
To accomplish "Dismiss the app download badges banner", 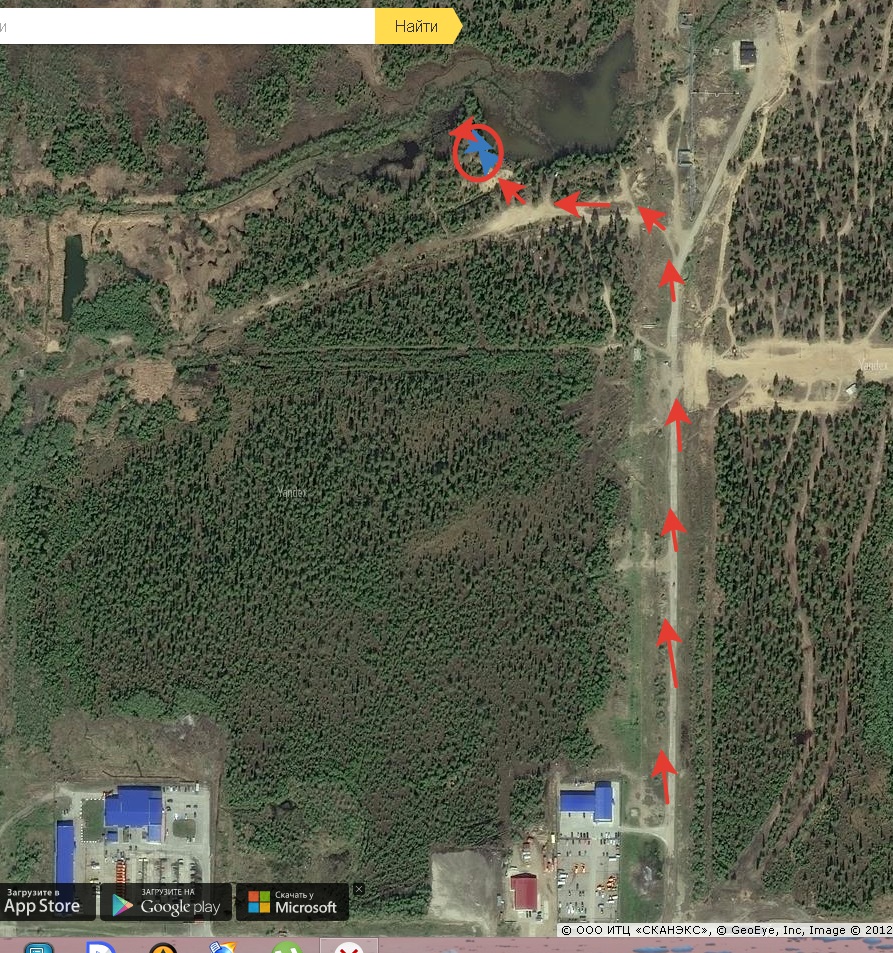I will point(359,888).
